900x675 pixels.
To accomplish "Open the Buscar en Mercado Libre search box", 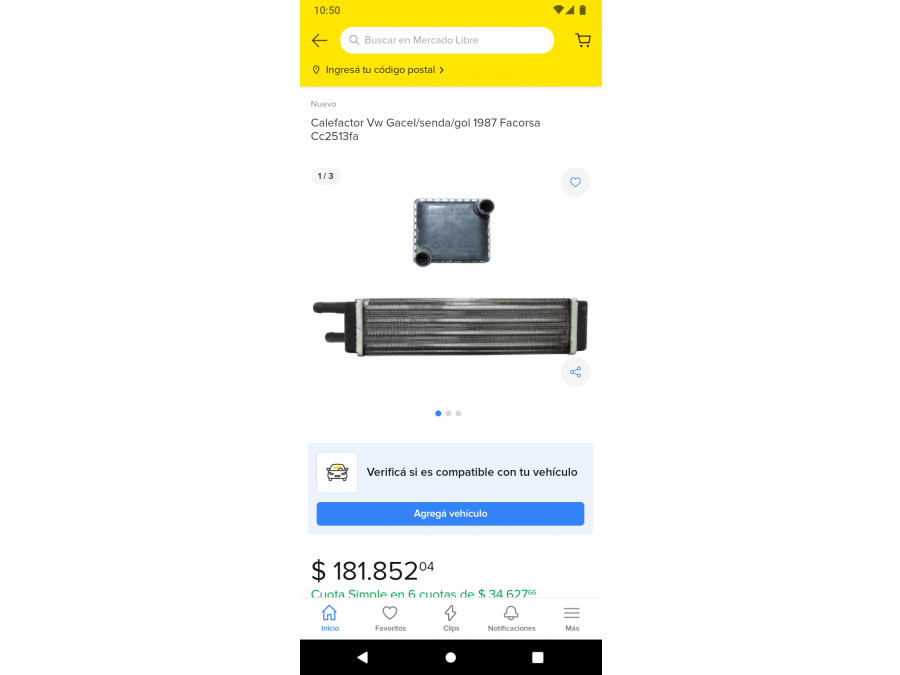I will [446, 40].
